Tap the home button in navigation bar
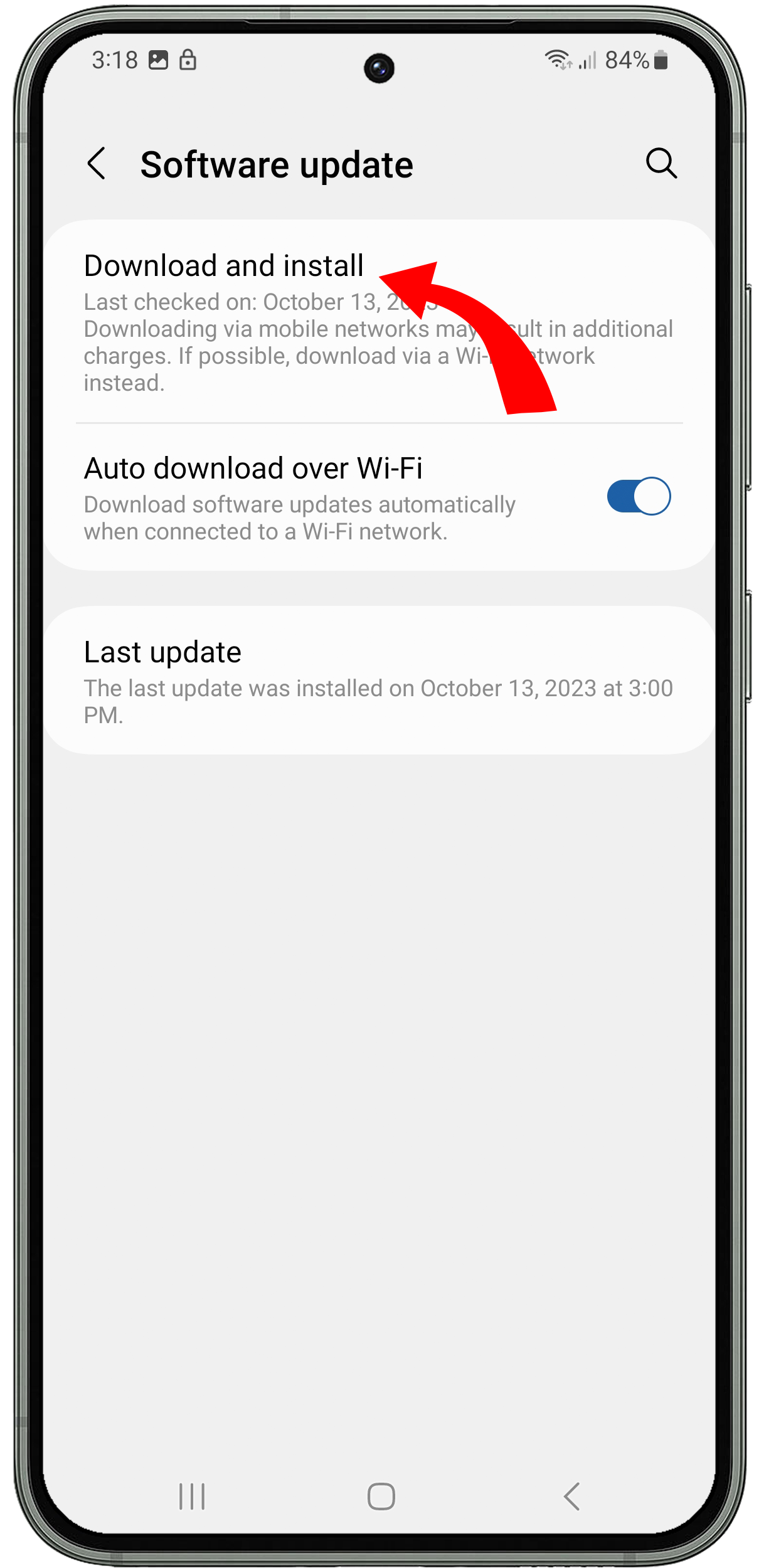759x1568 pixels. (x=381, y=1496)
